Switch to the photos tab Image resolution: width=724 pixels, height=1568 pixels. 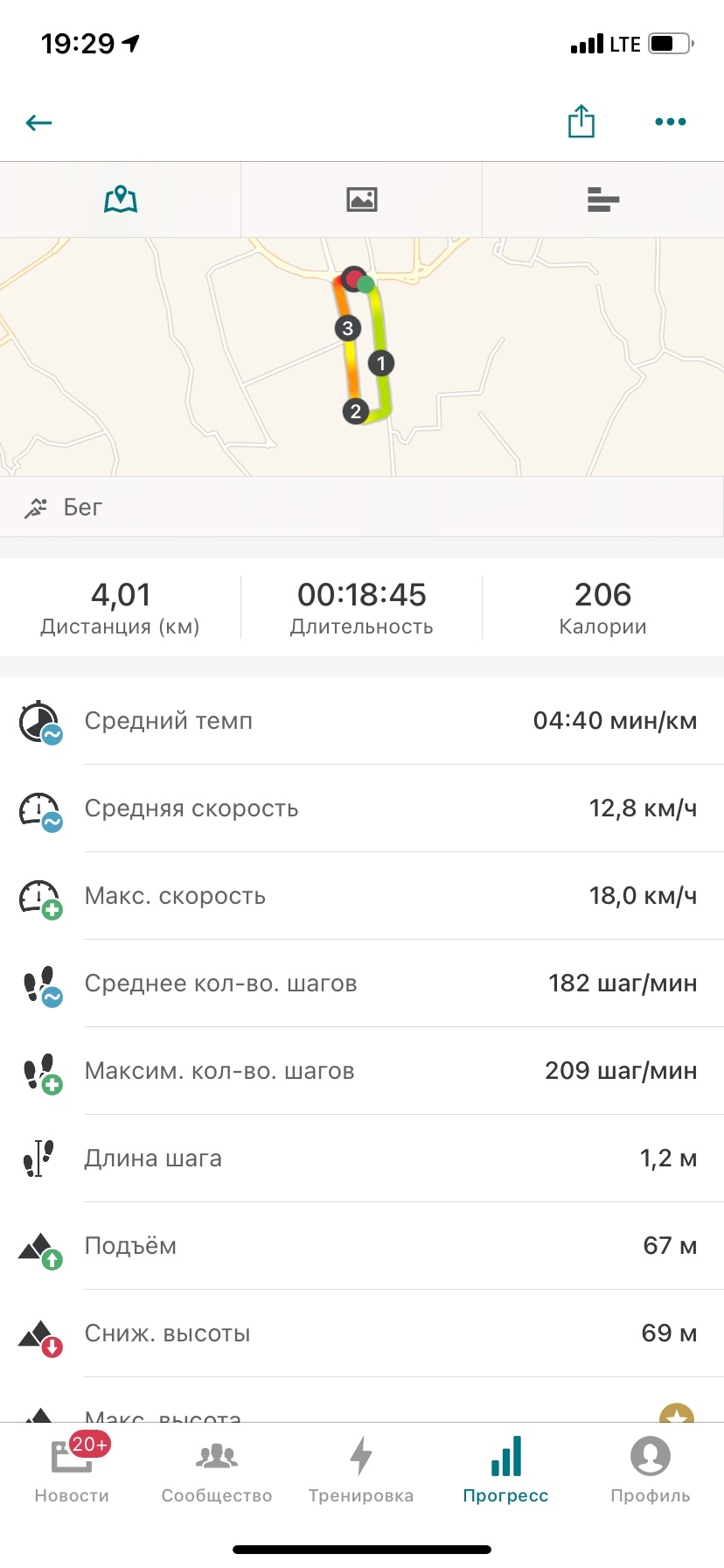(x=361, y=199)
